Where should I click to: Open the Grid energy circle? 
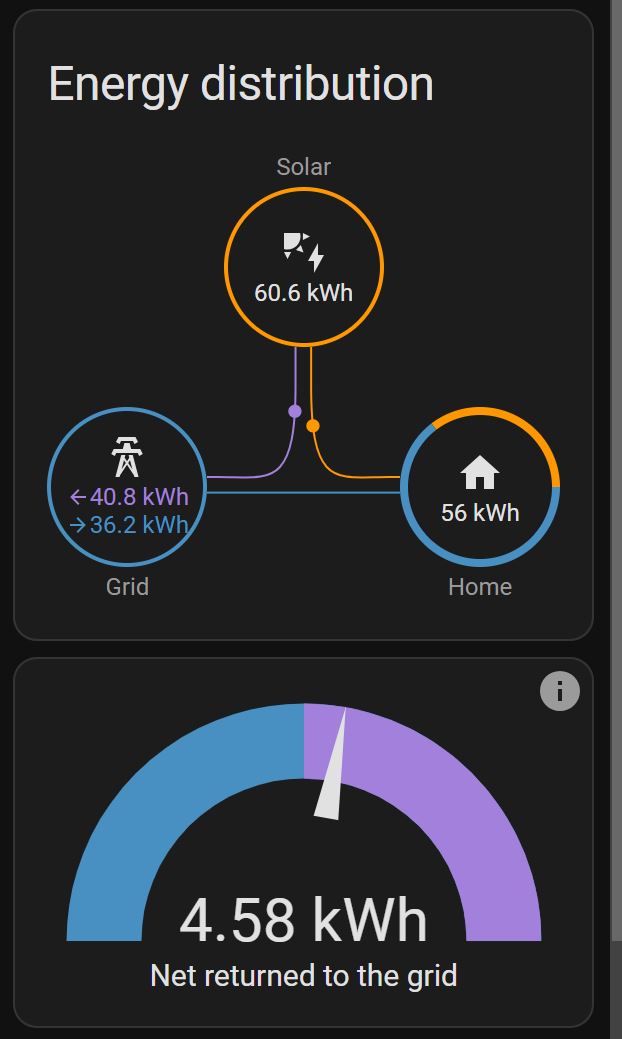point(127,487)
